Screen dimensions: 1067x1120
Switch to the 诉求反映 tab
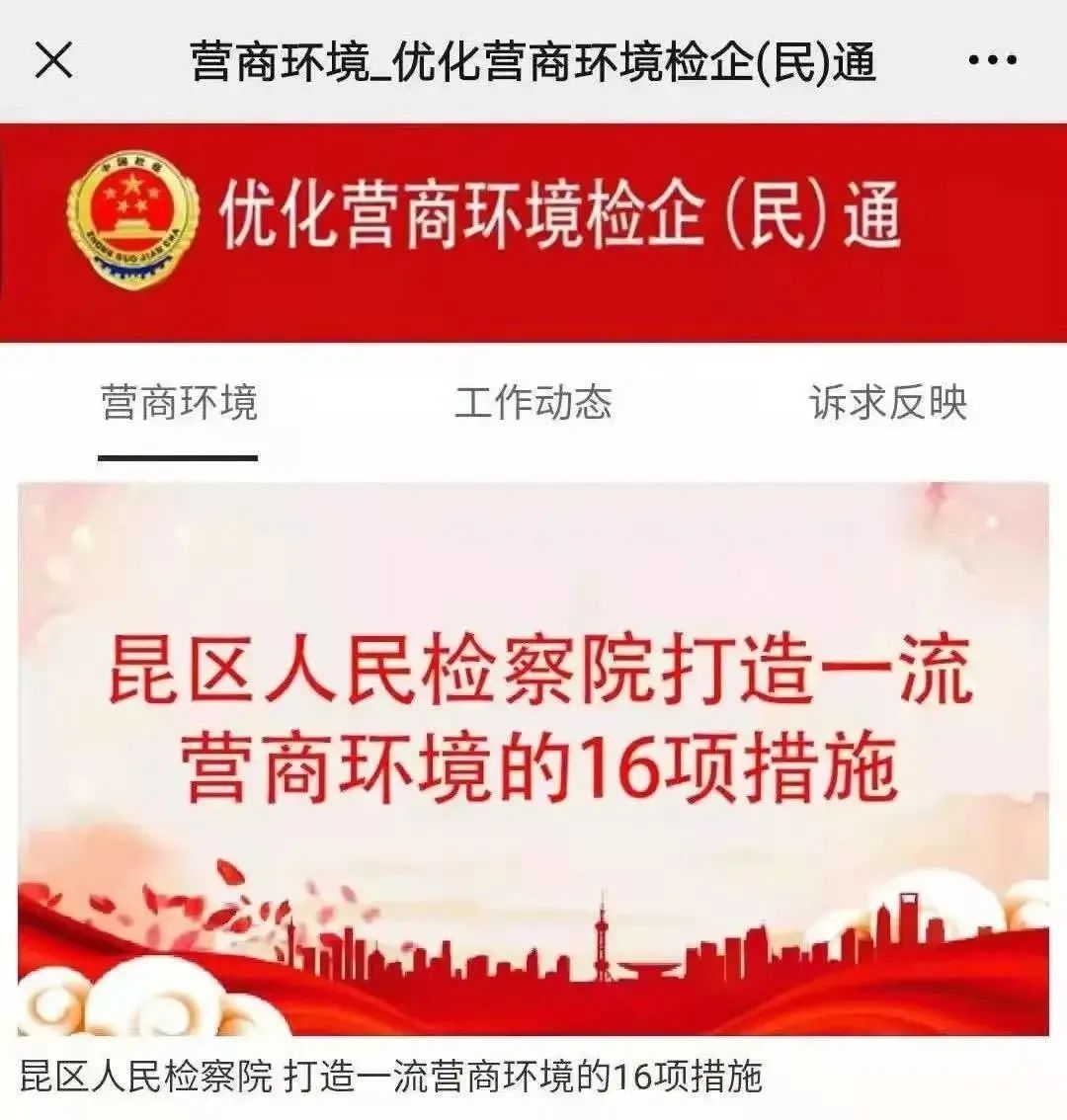(x=887, y=403)
